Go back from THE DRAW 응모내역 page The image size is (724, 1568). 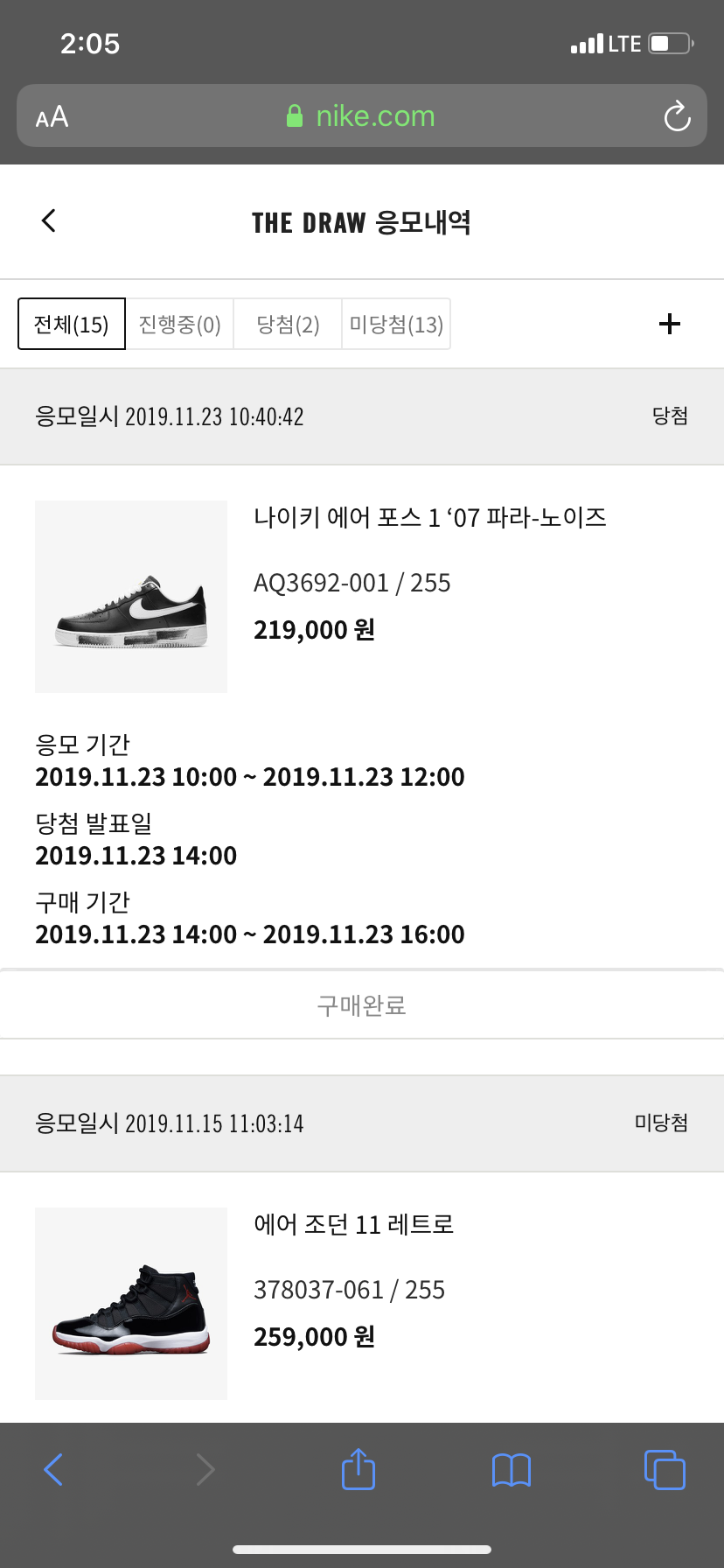click(x=49, y=221)
